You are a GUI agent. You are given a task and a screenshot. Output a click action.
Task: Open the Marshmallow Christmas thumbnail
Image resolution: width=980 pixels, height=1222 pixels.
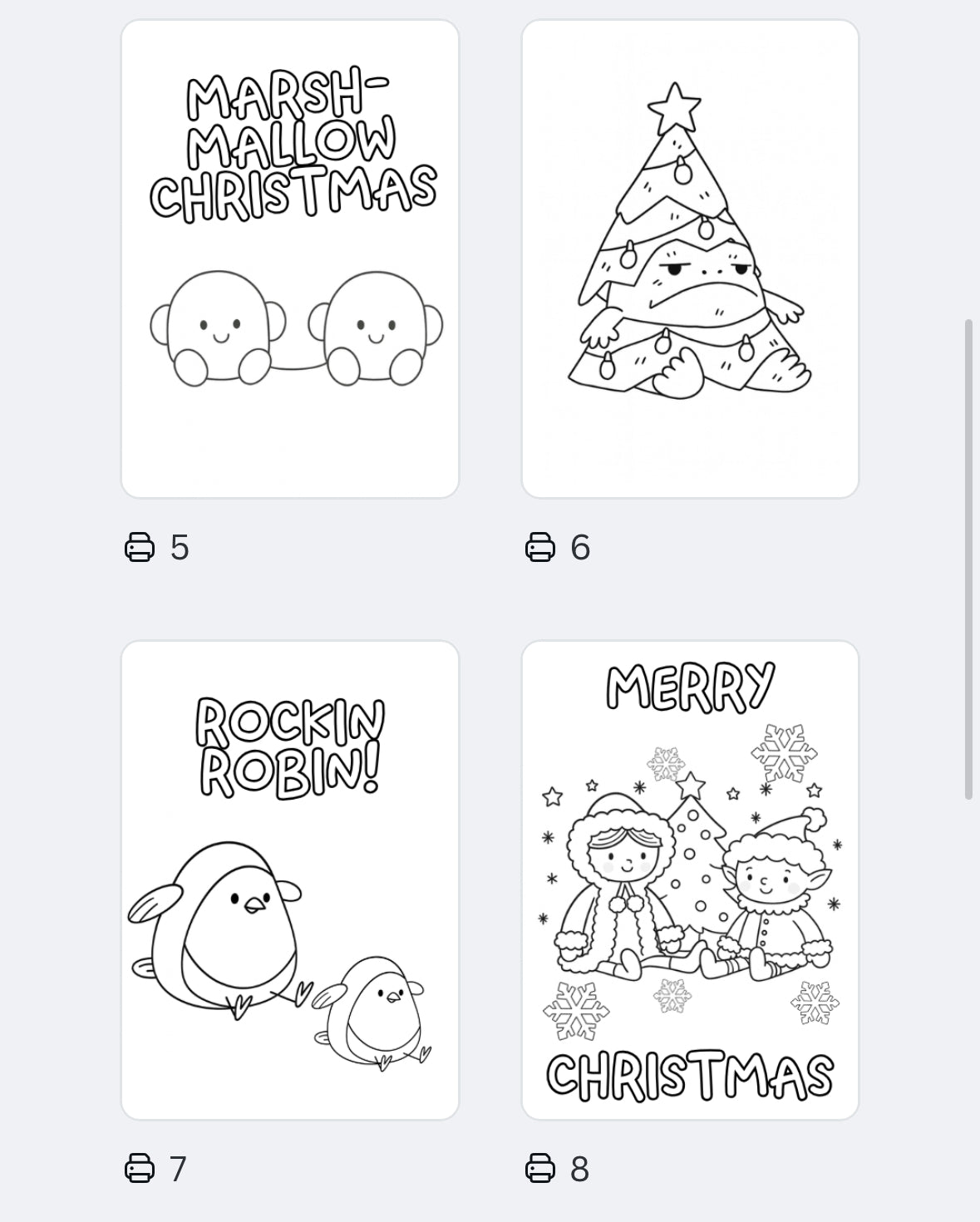289,256
